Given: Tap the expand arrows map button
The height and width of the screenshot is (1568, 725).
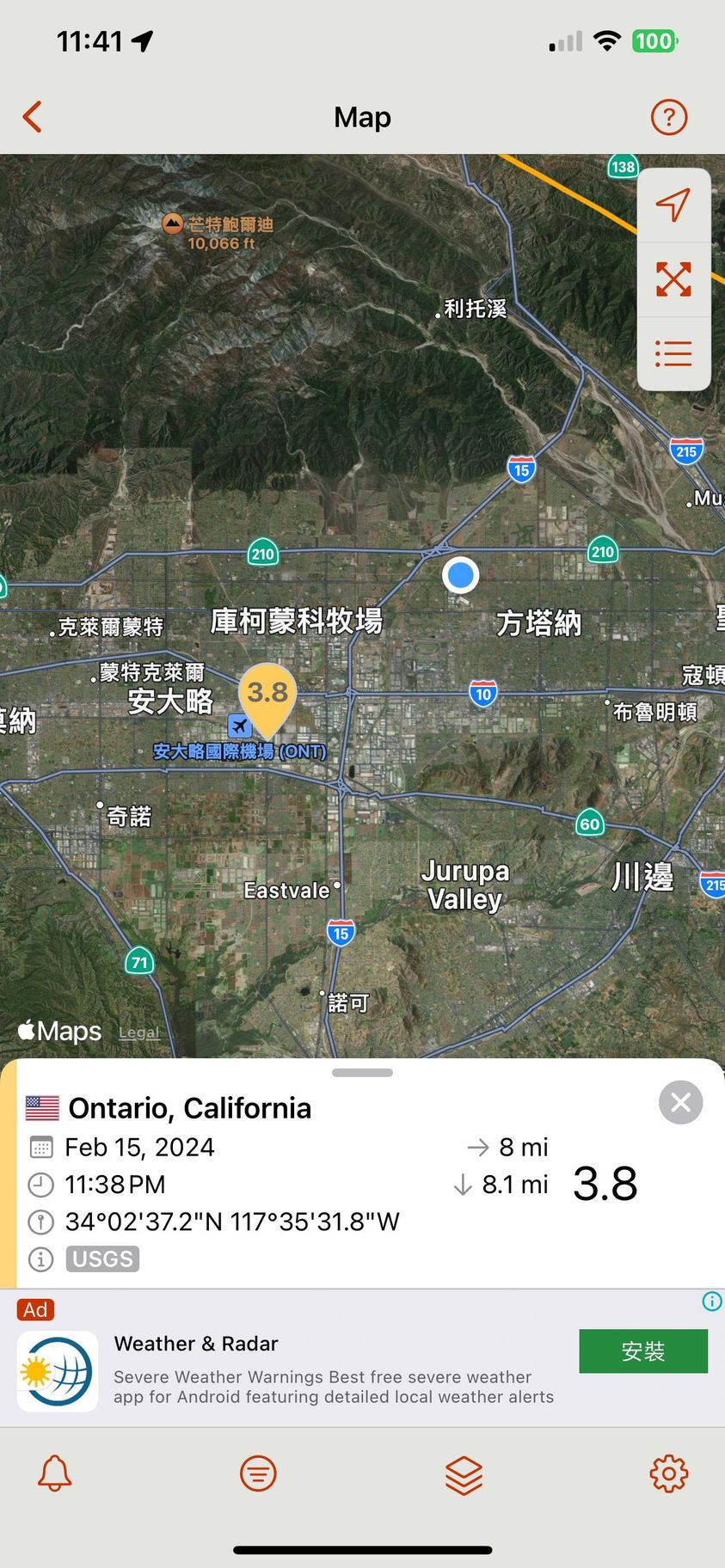Looking at the screenshot, I should (673, 279).
